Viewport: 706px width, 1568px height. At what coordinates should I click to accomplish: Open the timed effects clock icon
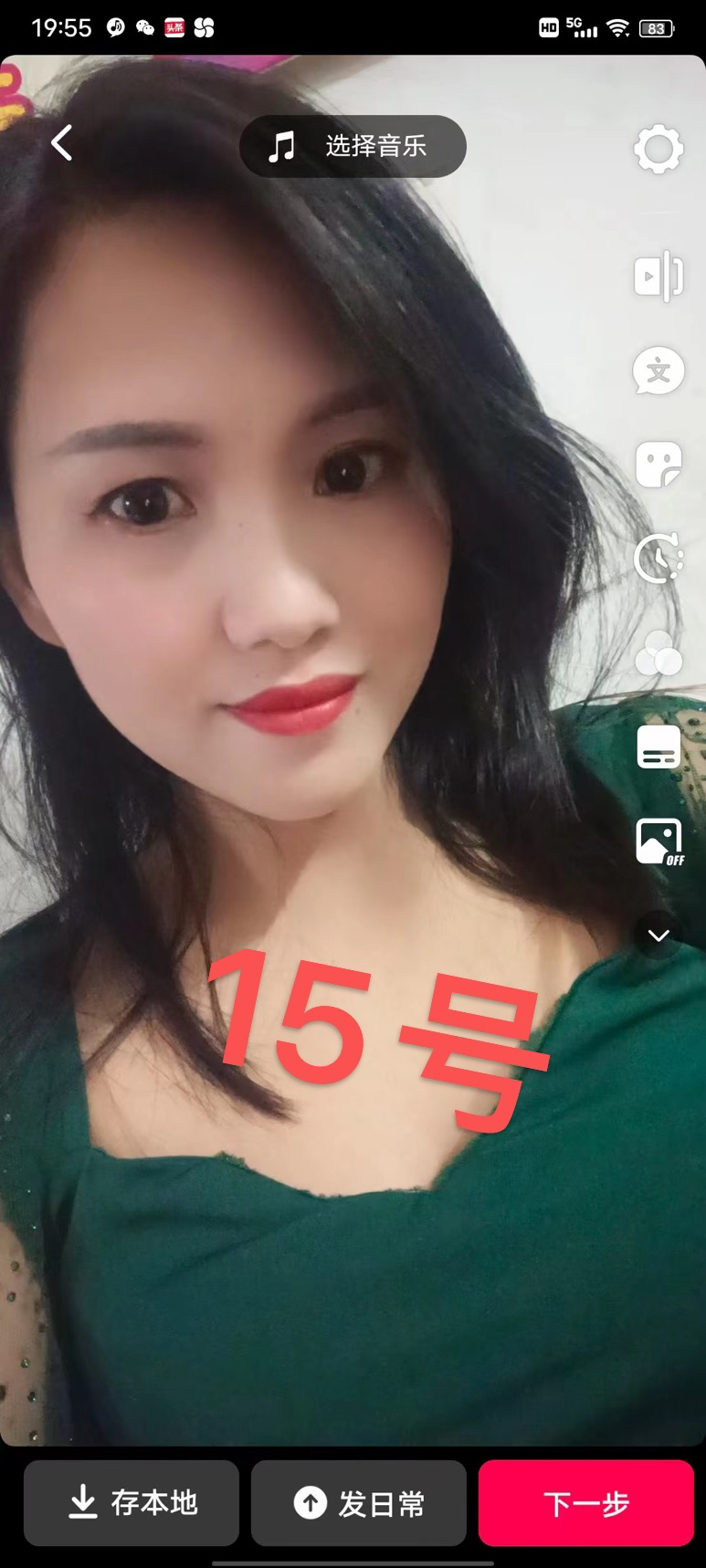point(659,559)
